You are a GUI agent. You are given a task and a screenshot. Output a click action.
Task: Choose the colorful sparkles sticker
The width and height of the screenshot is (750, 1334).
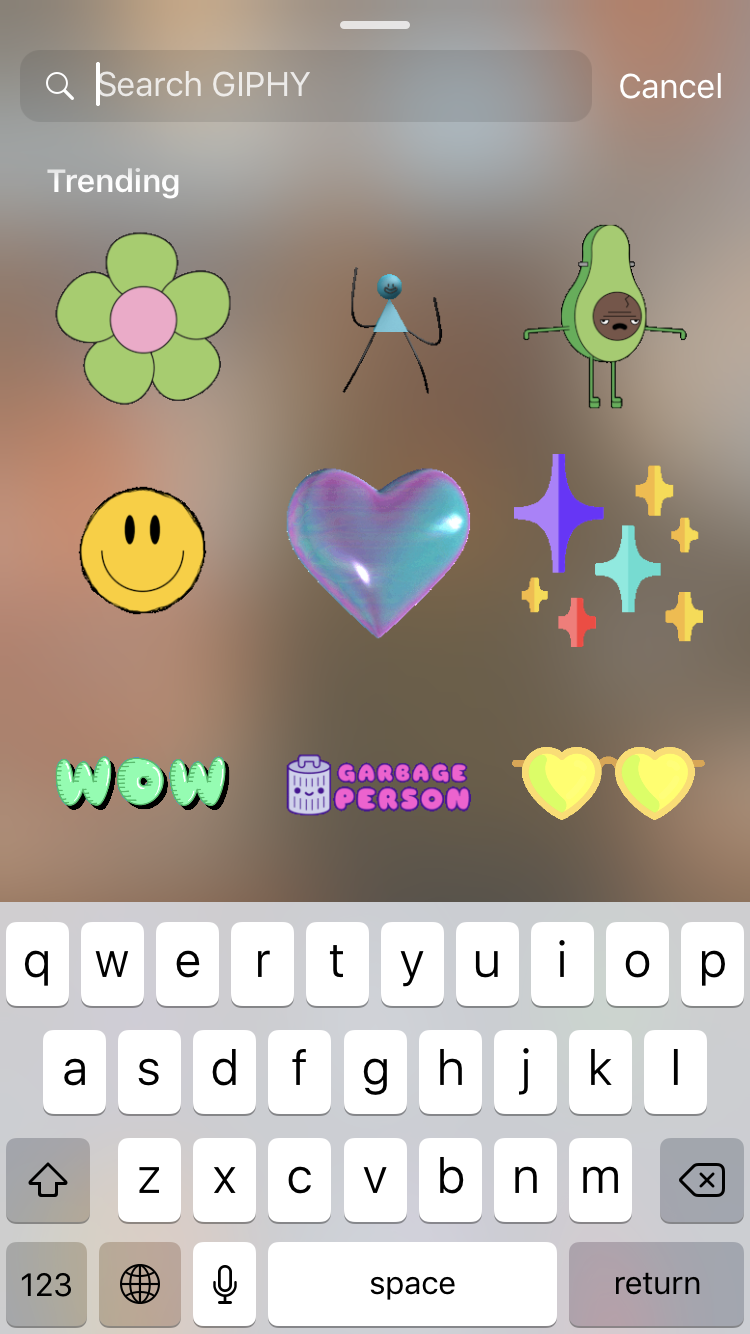[608, 550]
